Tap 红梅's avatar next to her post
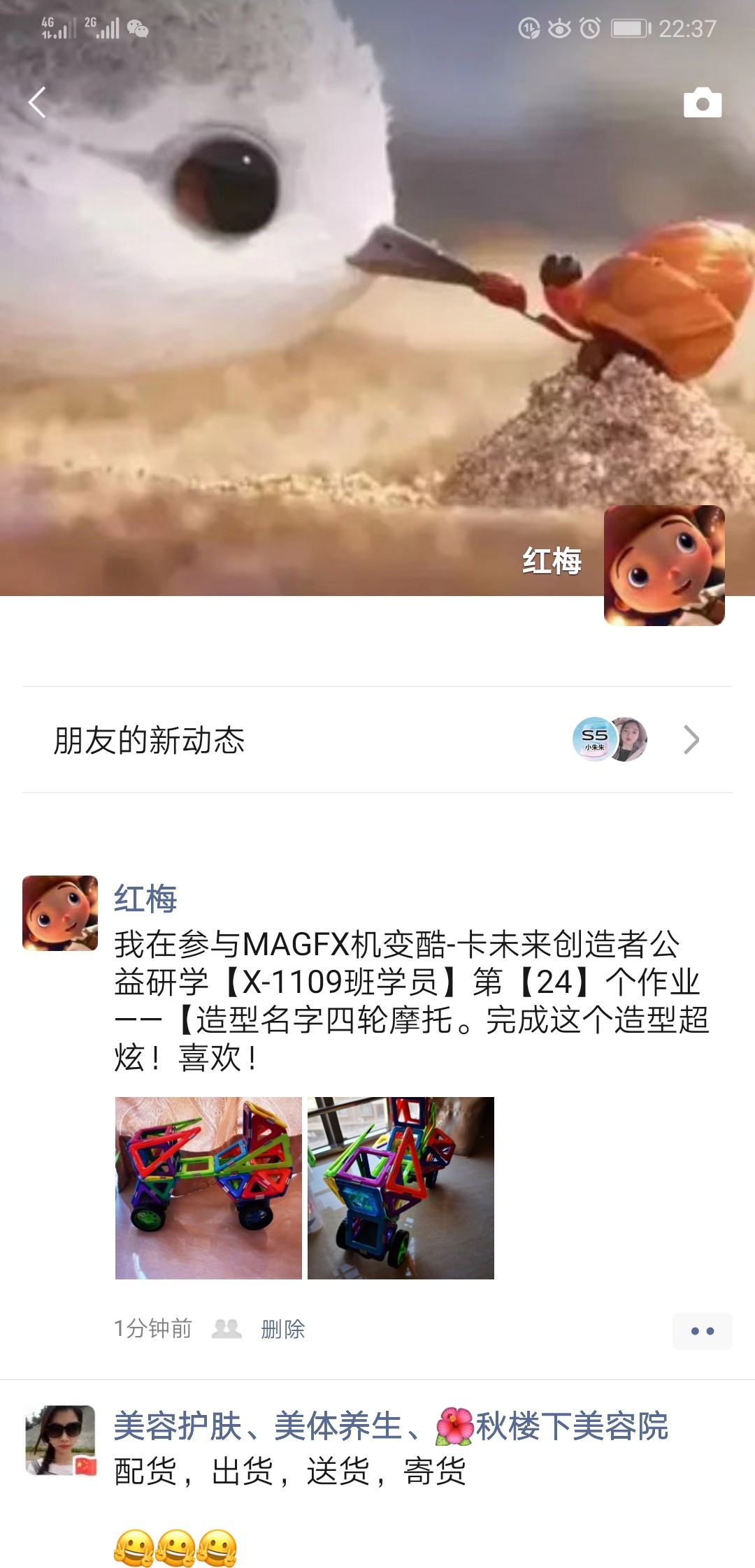This screenshot has width=755, height=1568. click(60, 913)
